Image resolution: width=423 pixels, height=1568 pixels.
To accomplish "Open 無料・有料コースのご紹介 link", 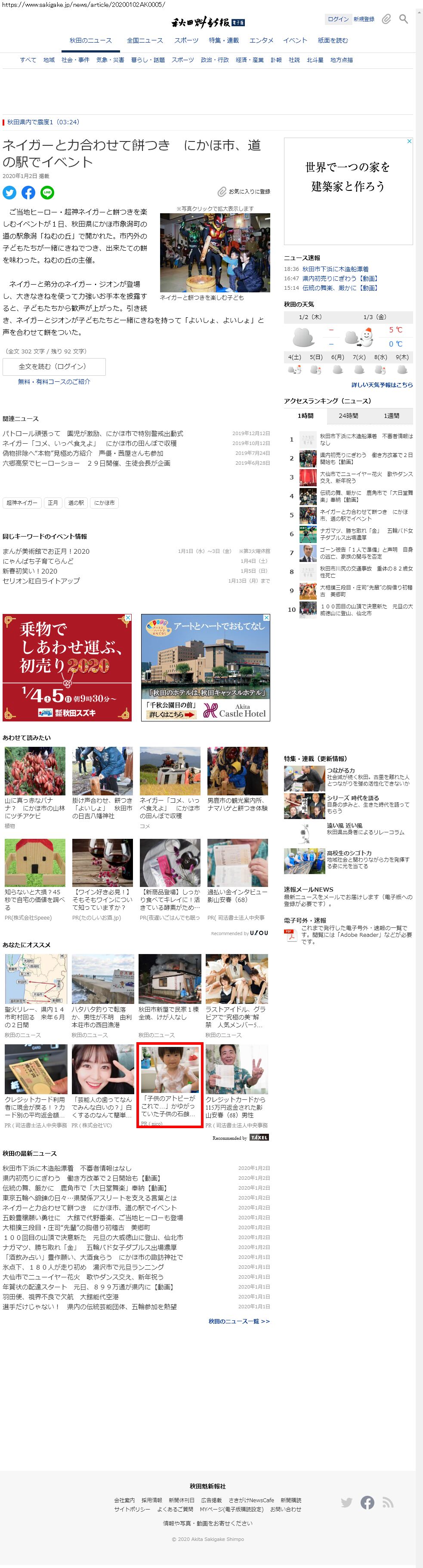I will 54,382.
